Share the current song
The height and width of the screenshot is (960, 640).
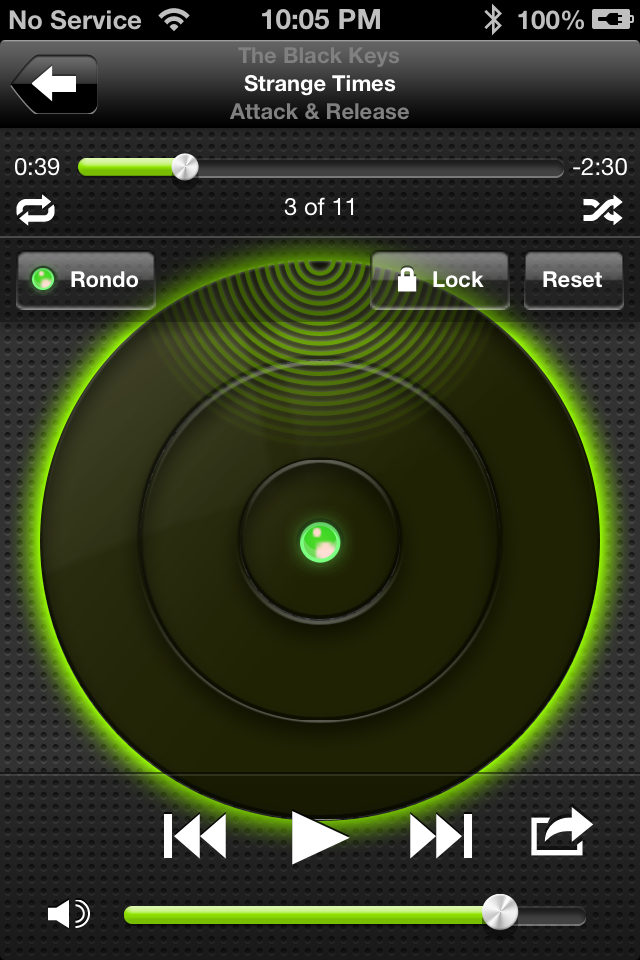[561, 832]
